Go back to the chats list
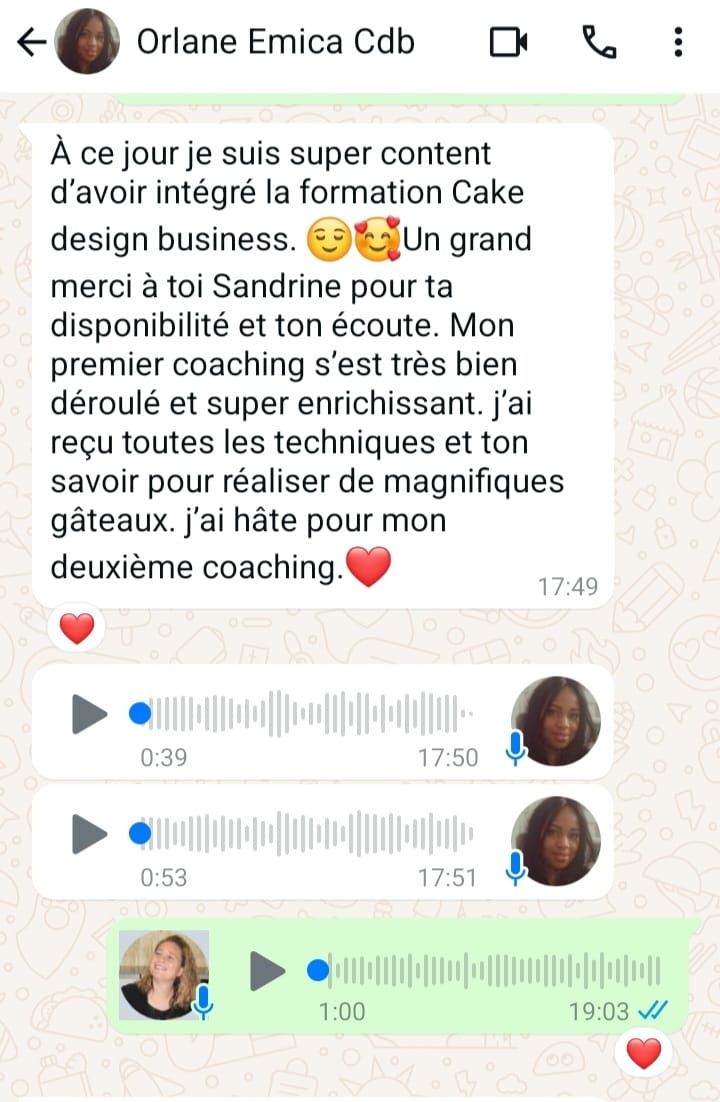 click(x=32, y=42)
